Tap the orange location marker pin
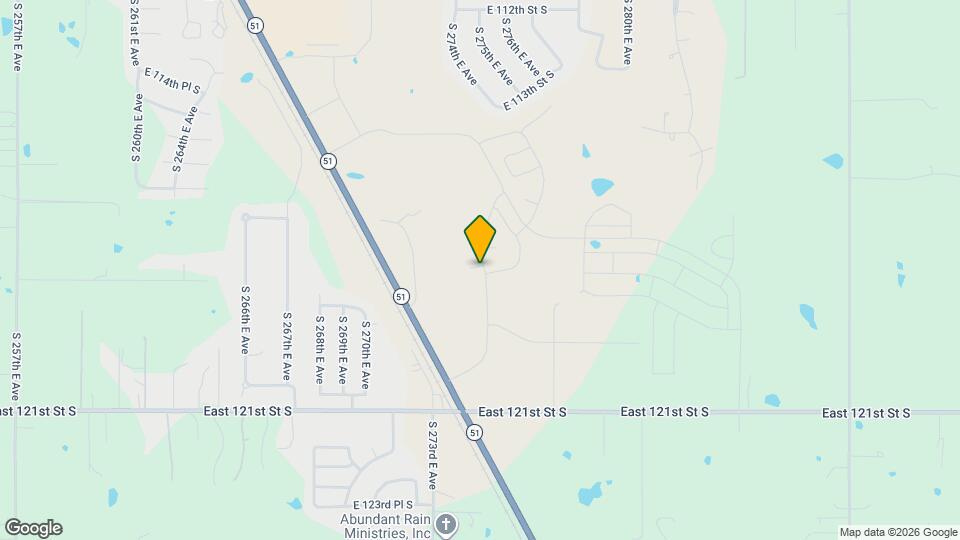960x540 pixels. coord(480,238)
